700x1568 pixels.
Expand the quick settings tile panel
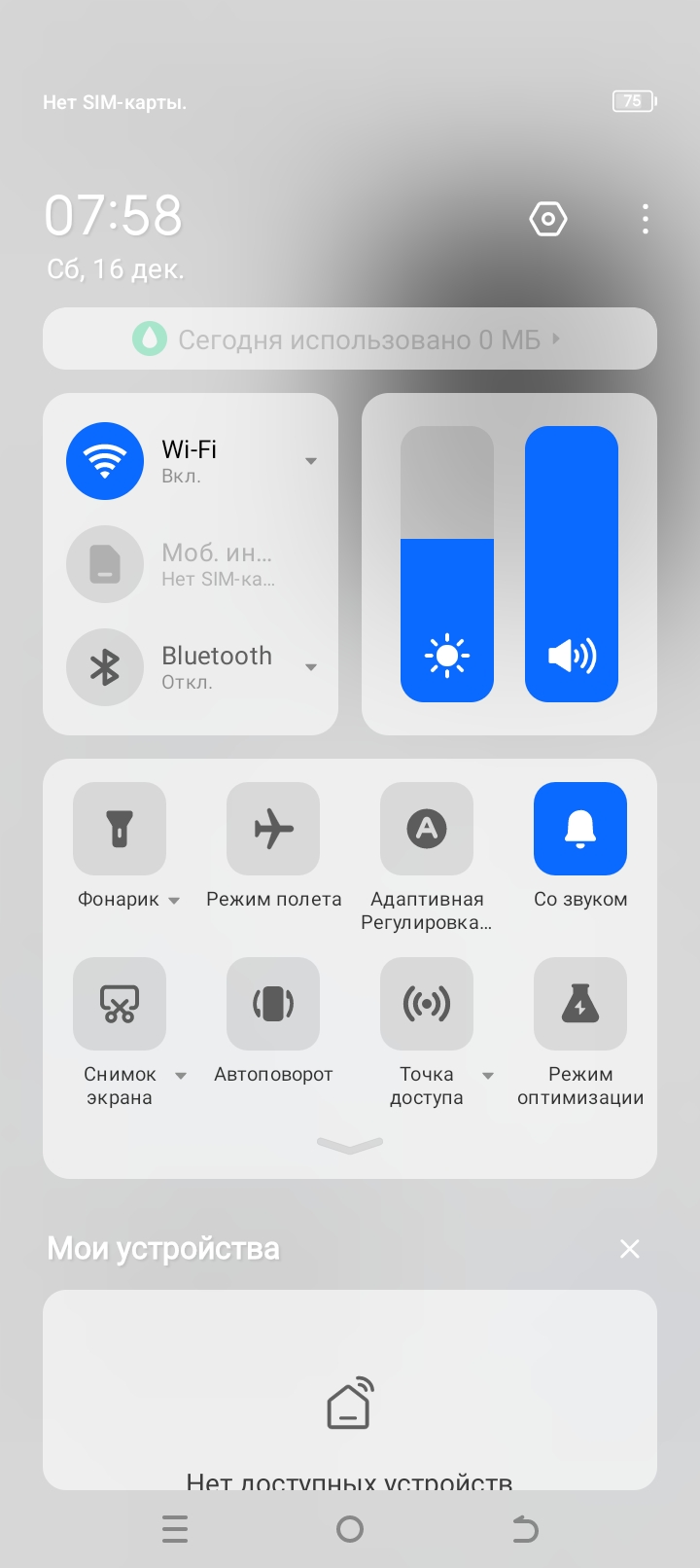(x=350, y=1147)
